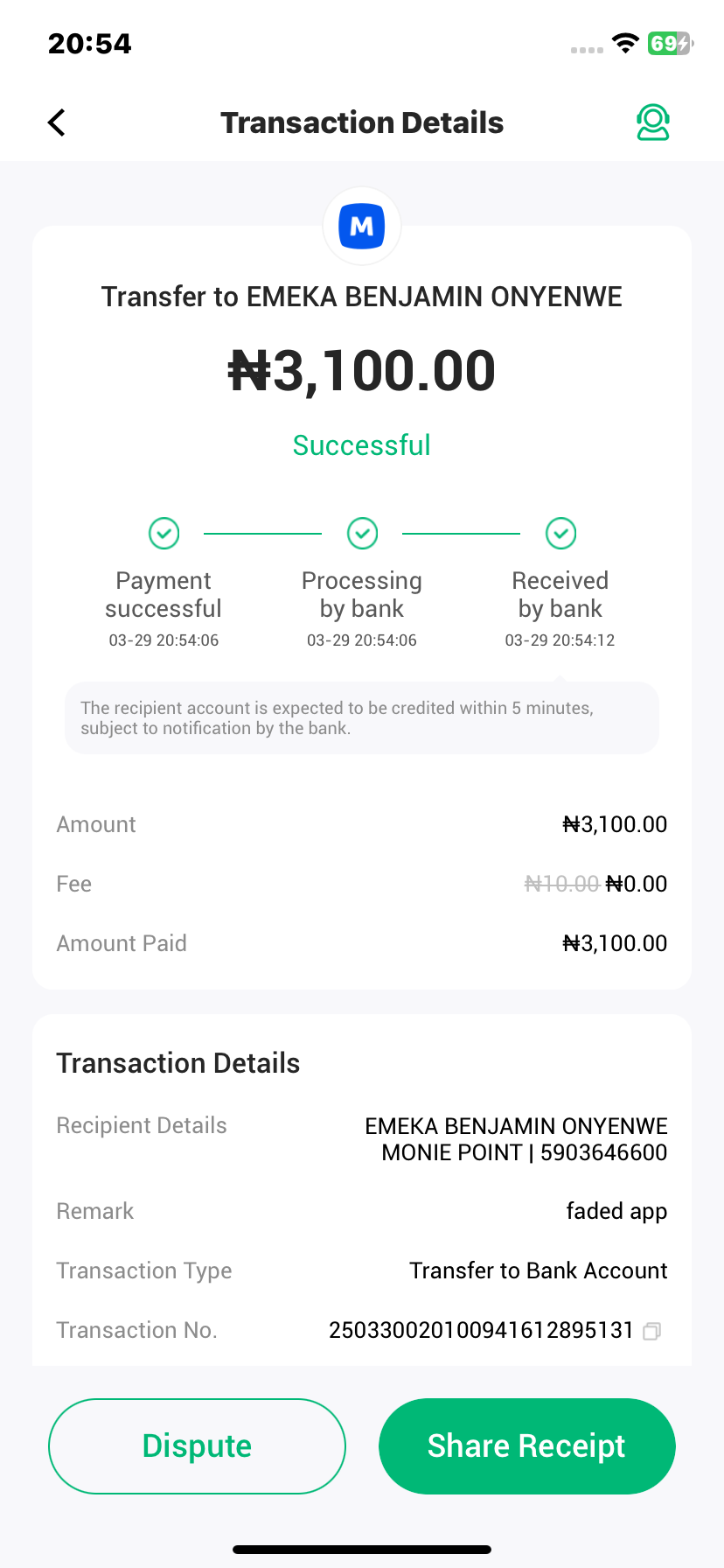Open customer support headset icon
724x1568 pixels.
click(652, 122)
